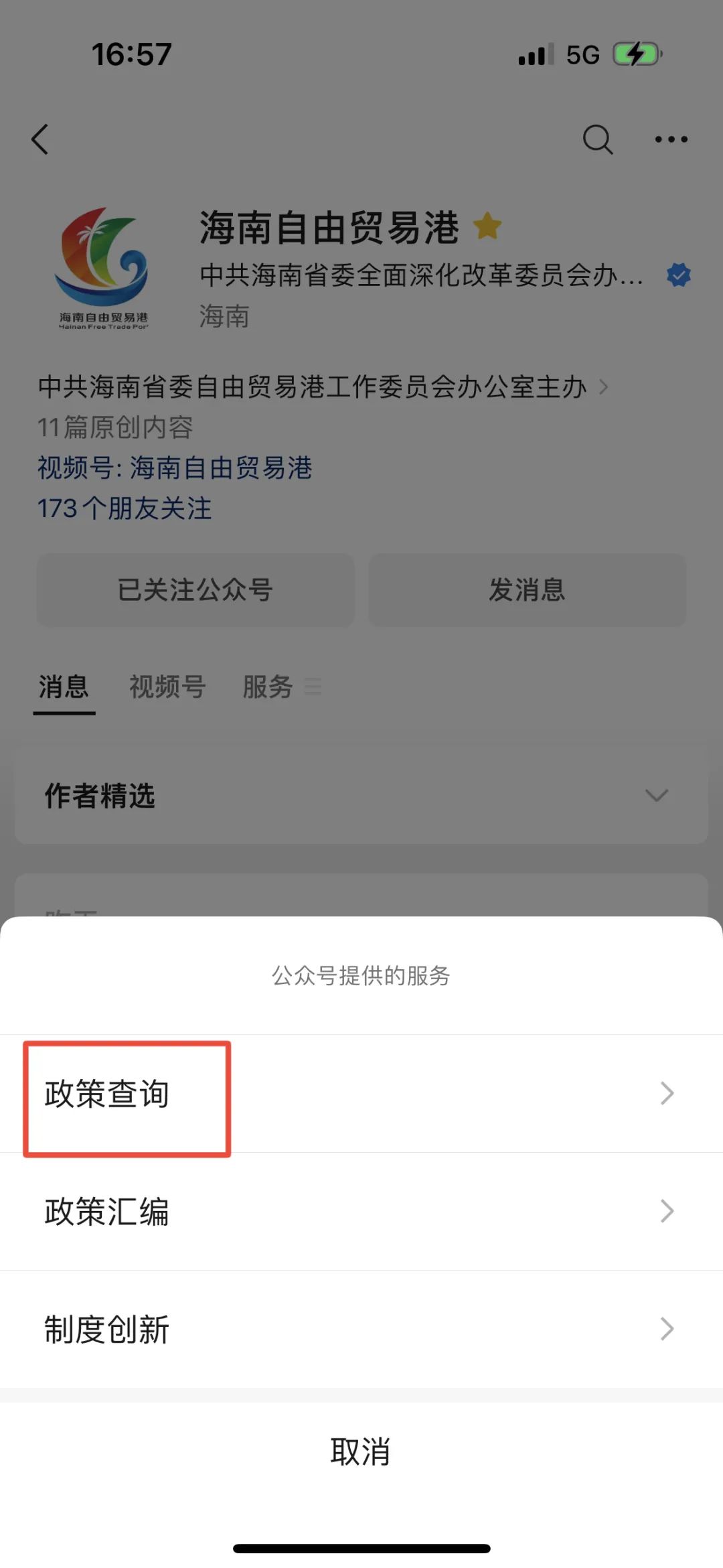Dismiss the sheet with 取消

pos(361,1452)
